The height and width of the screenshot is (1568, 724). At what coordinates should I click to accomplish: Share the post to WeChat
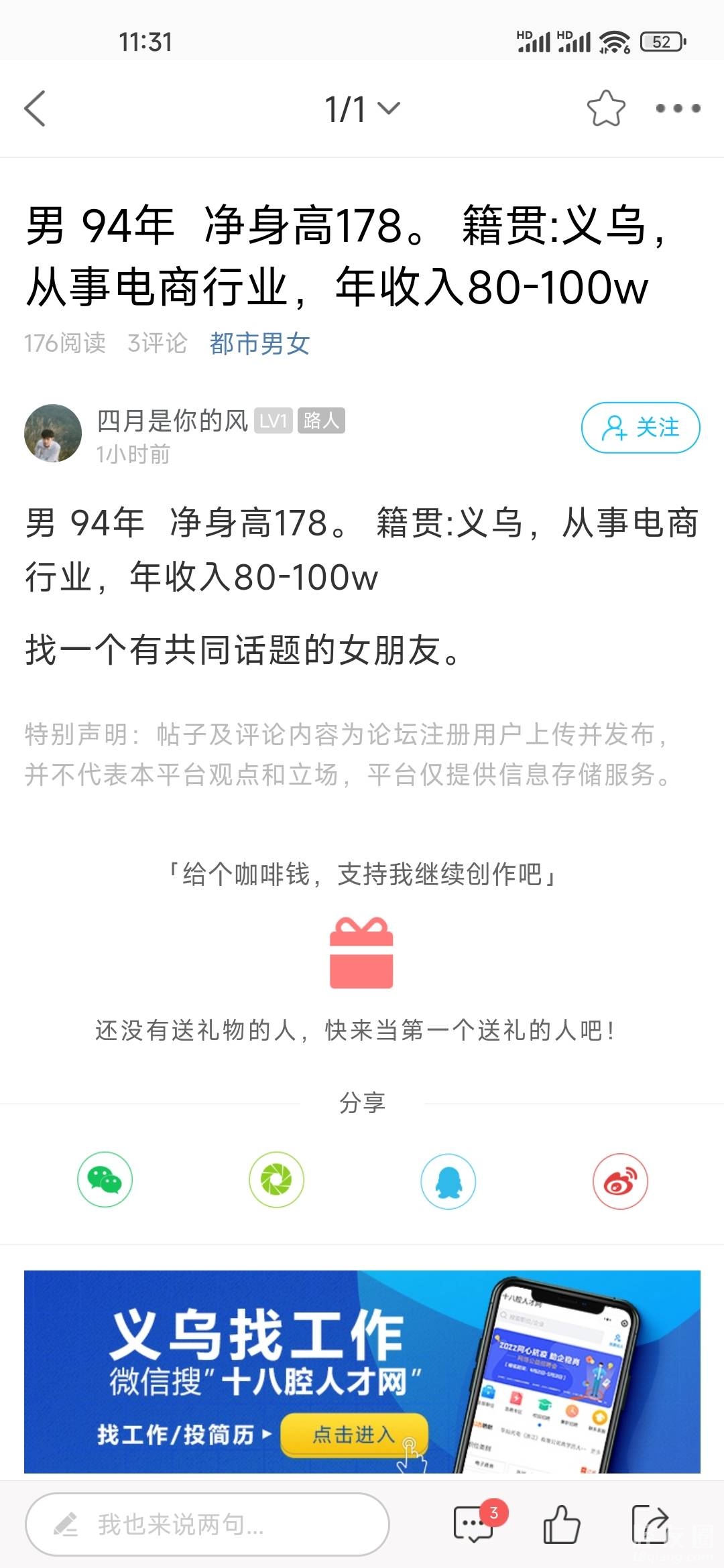point(105,1180)
